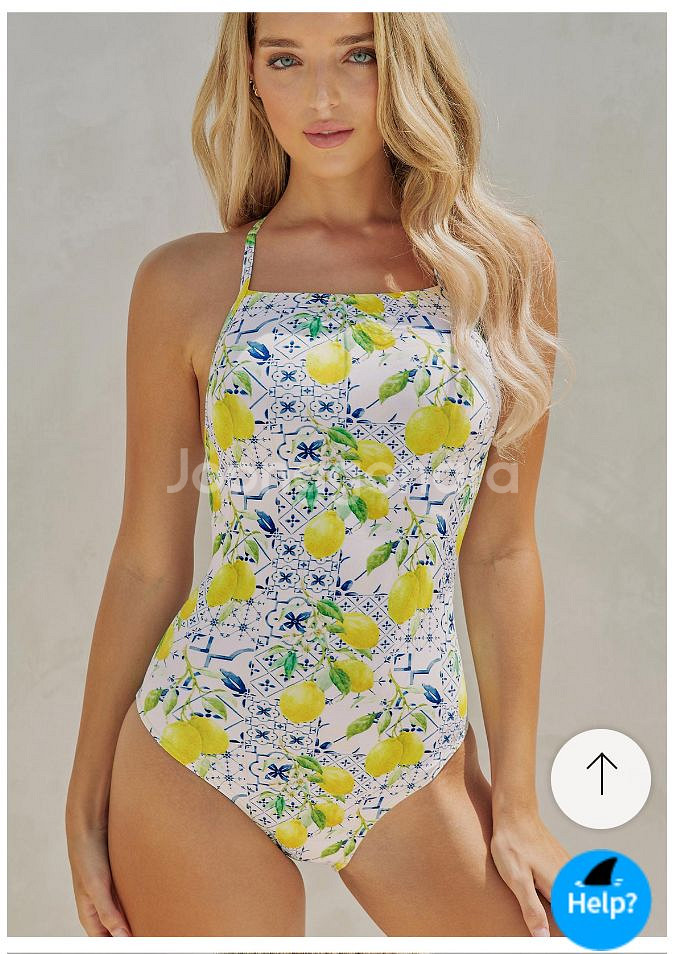Open the Help chat bubble
Image resolution: width=681 pixels, height=954 pixels.
pos(601,899)
